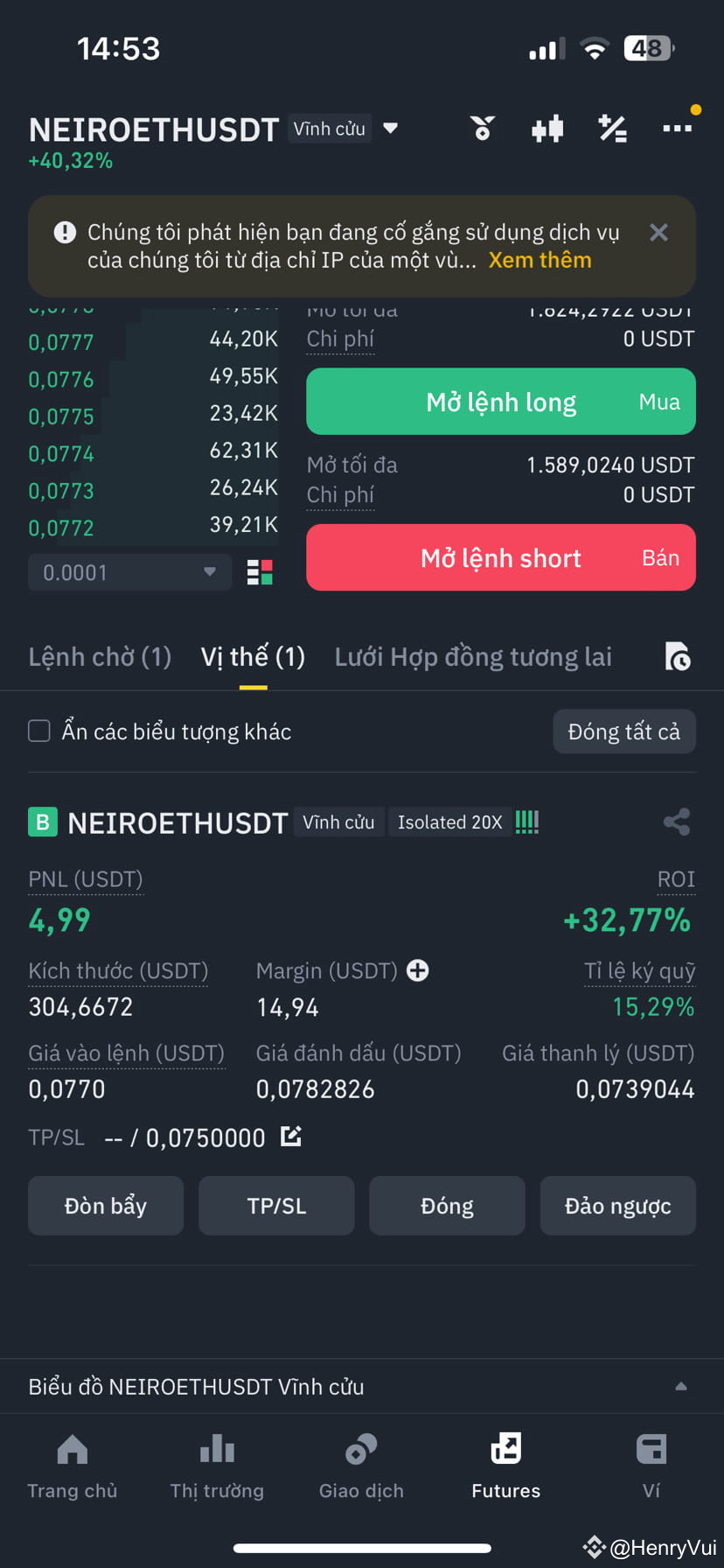Open the 0.0001 price precision dropdown
724x1568 pixels.
click(129, 571)
